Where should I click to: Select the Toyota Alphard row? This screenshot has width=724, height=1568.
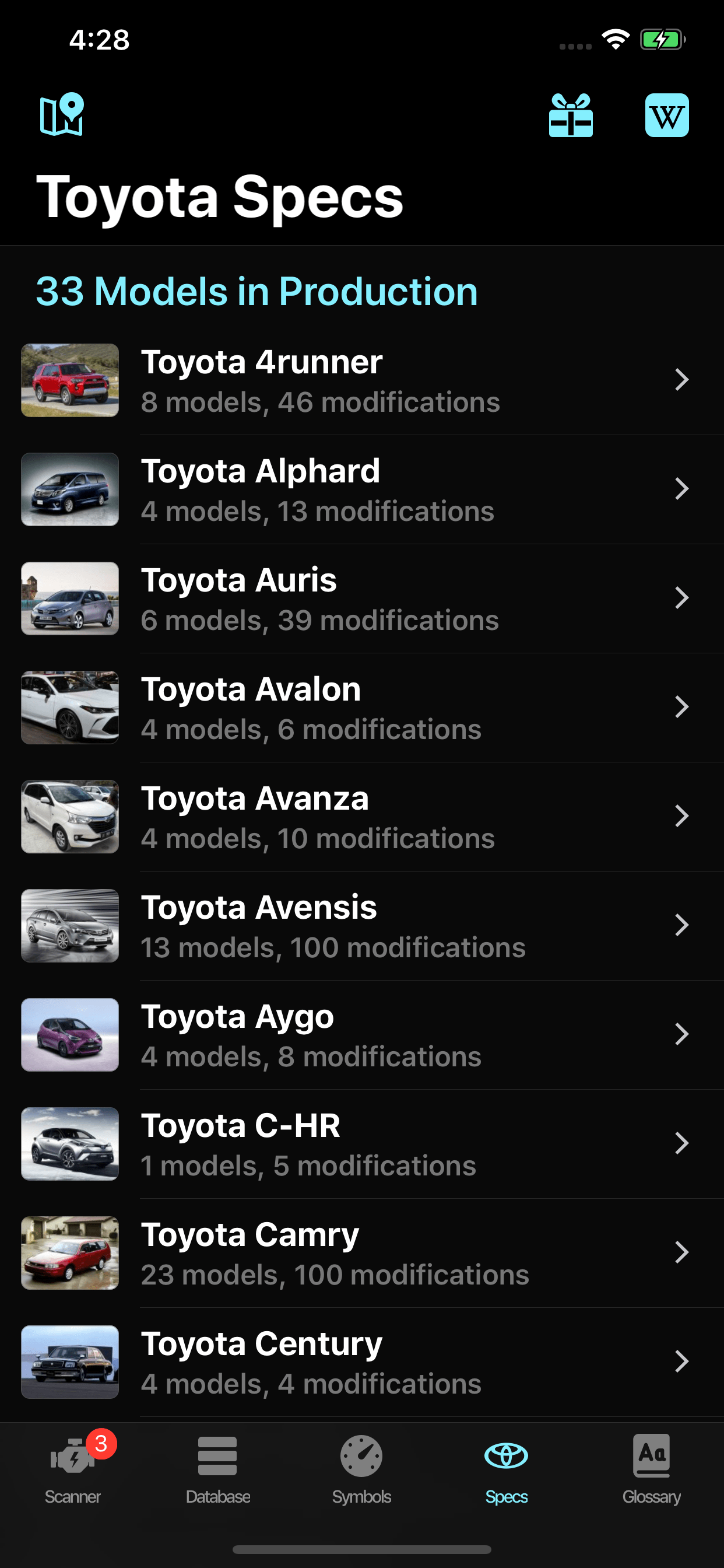(x=362, y=489)
